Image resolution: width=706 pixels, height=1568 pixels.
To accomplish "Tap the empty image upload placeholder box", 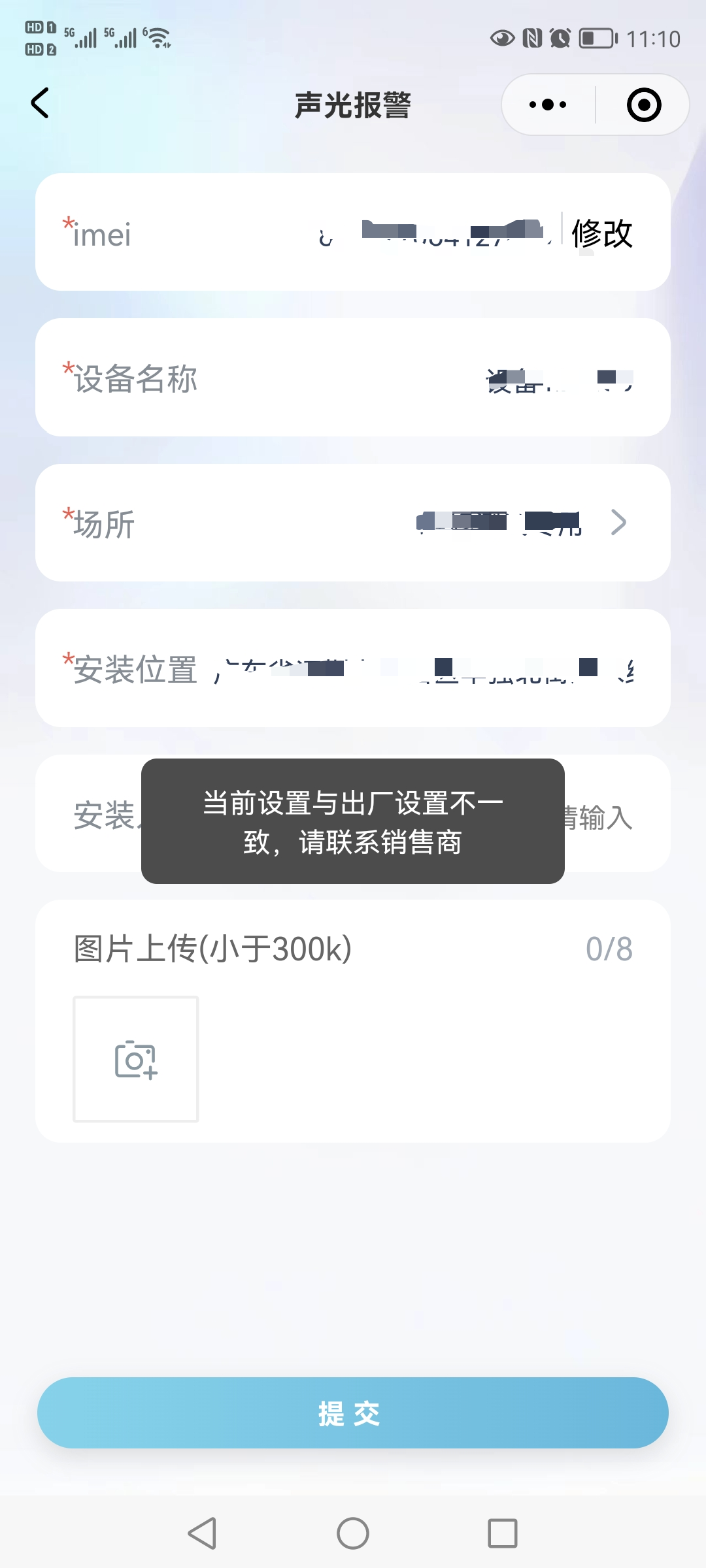I will pos(135,1058).
